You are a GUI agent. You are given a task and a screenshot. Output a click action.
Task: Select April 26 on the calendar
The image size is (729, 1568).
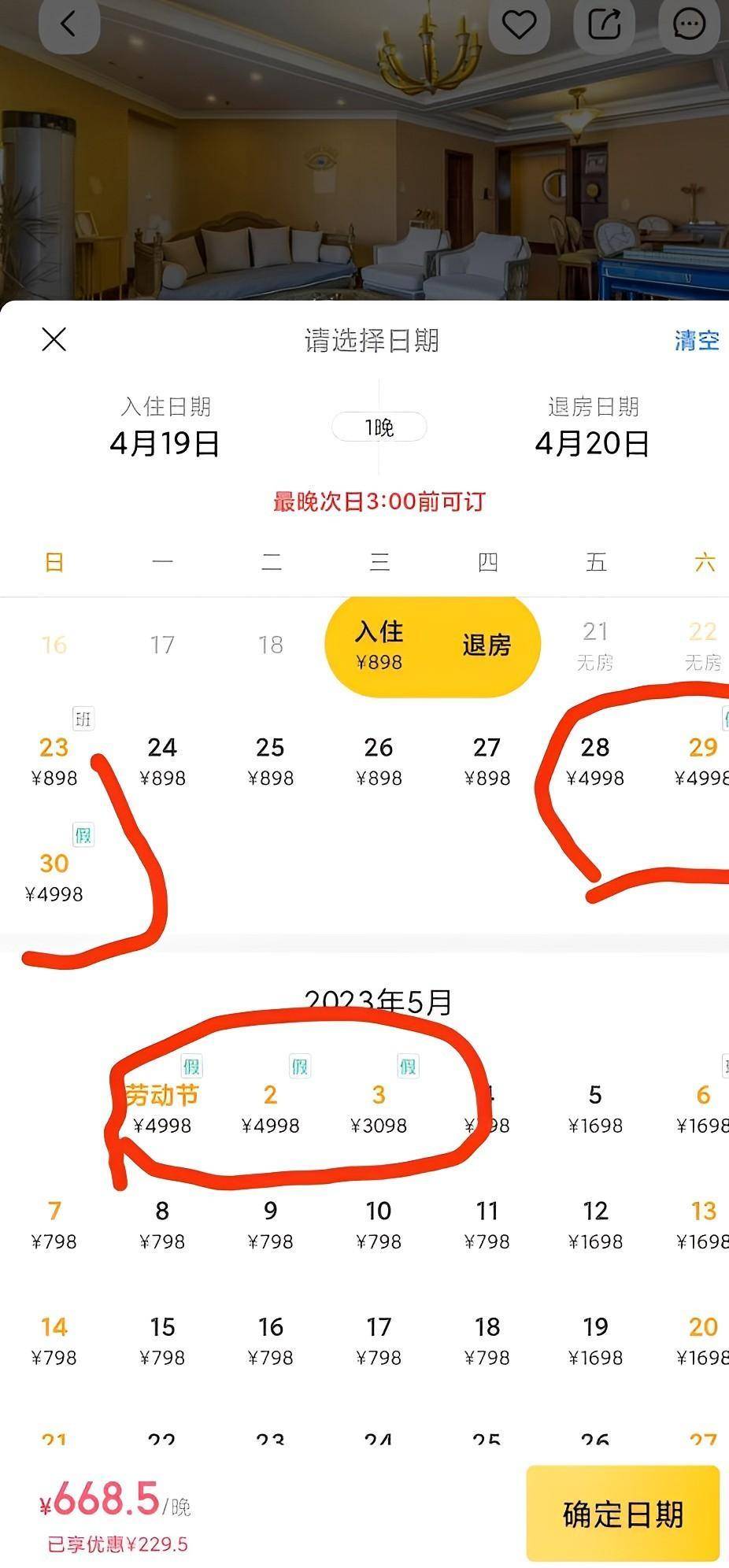click(379, 760)
